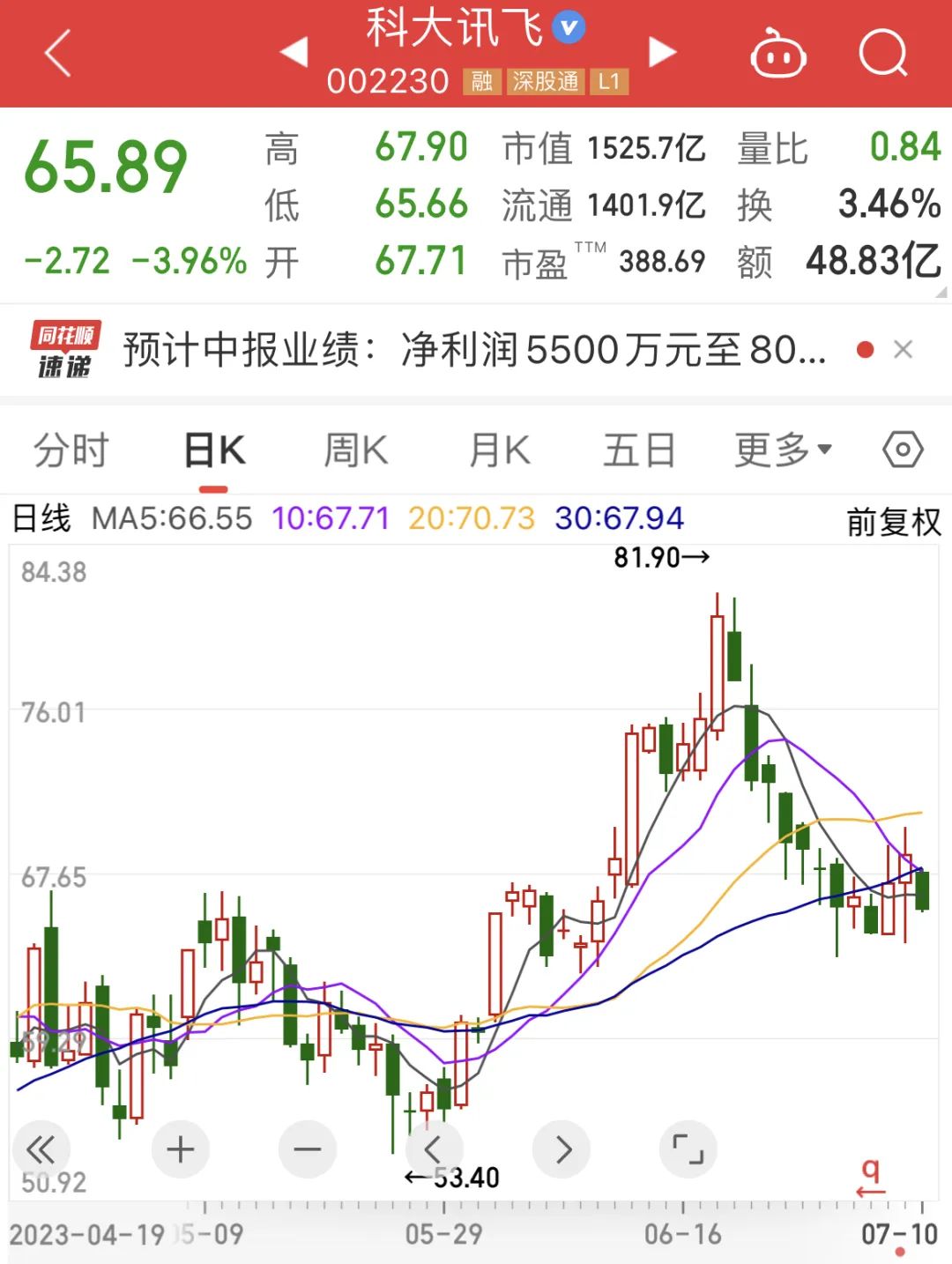The image size is (952, 1264).
Task: Switch to the 月K chart tab
Action: pos(499,450)
